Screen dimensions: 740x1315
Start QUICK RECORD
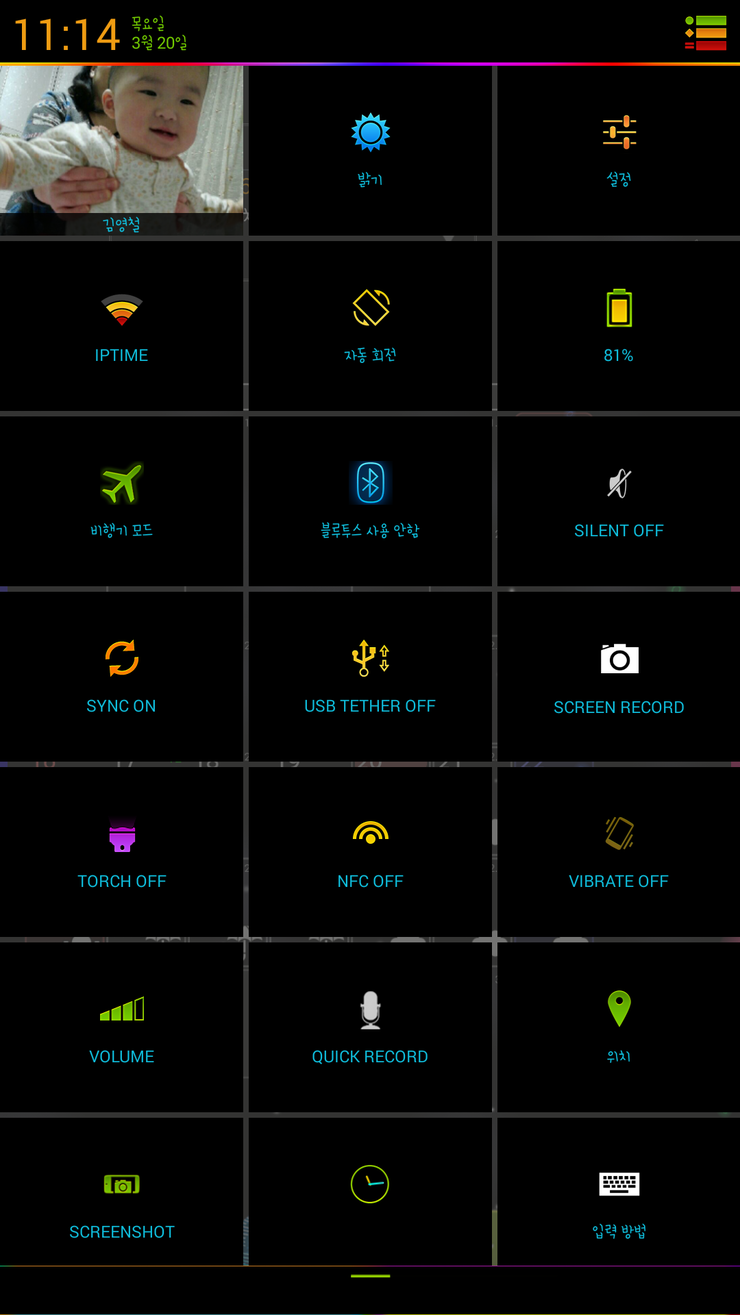point(370,1025)
